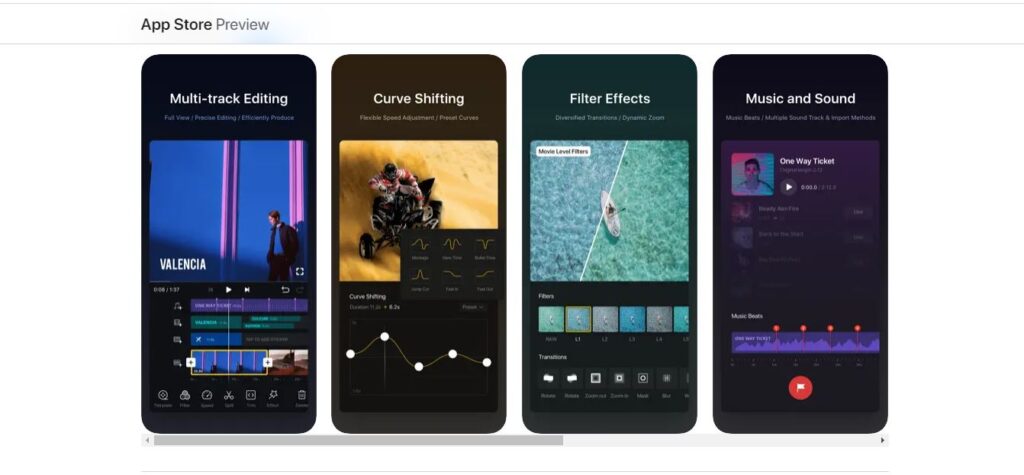Viewport: 1024px width, 475px height.
Task: Open the App Store link in header
Action: (x=176, y=24)
